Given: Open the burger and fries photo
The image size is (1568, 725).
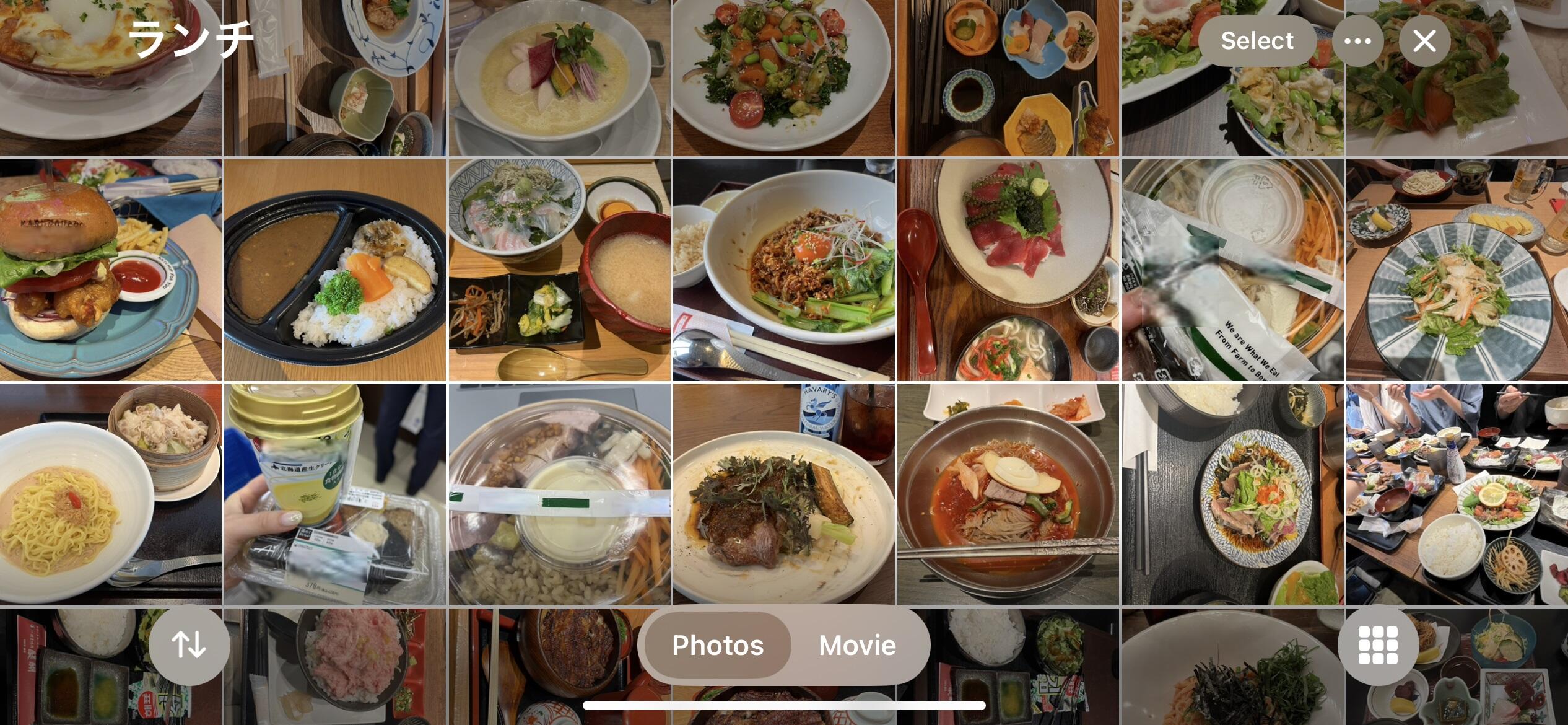Looking at the screenshot, I should tap(110, 270).
